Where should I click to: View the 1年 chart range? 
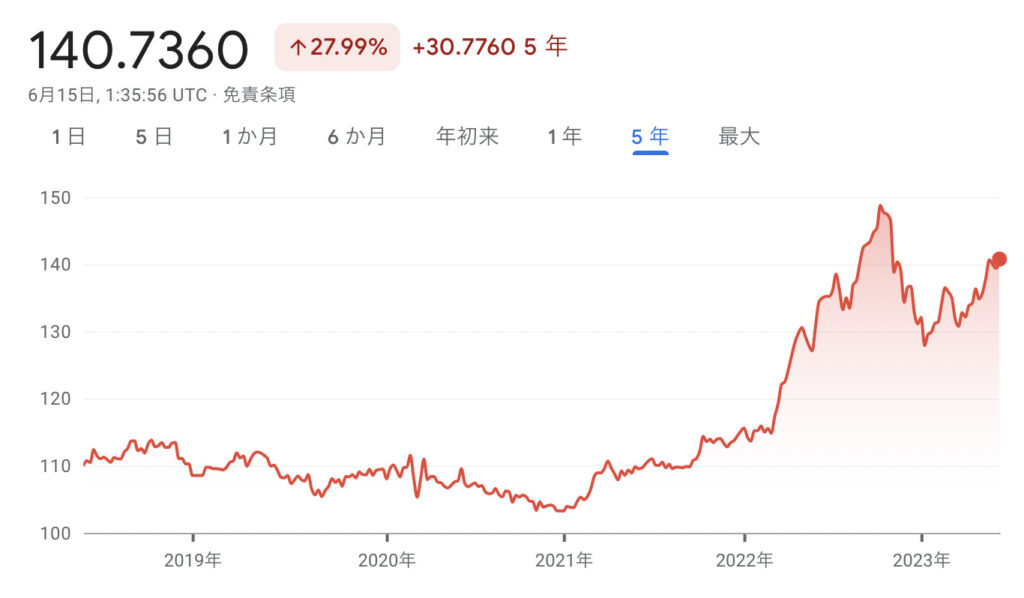564,137
